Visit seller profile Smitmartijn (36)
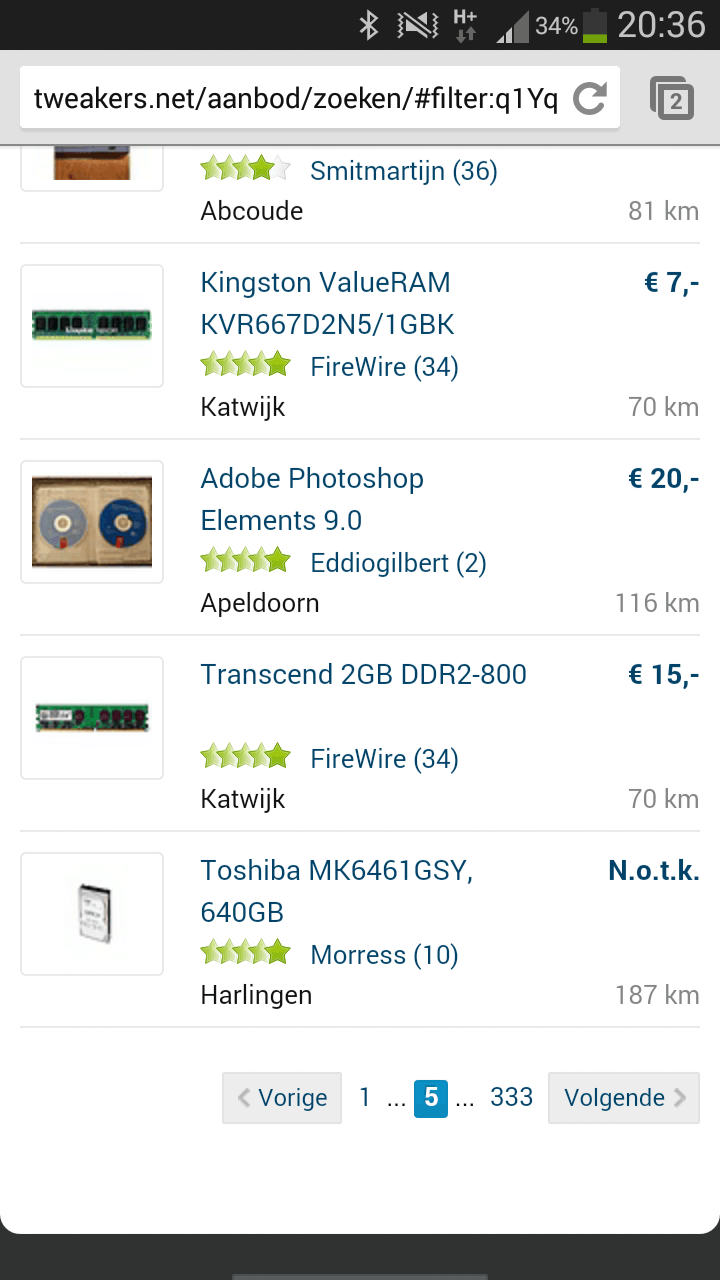The height and width of the screenshot is (1280, 720). (404, 171)
